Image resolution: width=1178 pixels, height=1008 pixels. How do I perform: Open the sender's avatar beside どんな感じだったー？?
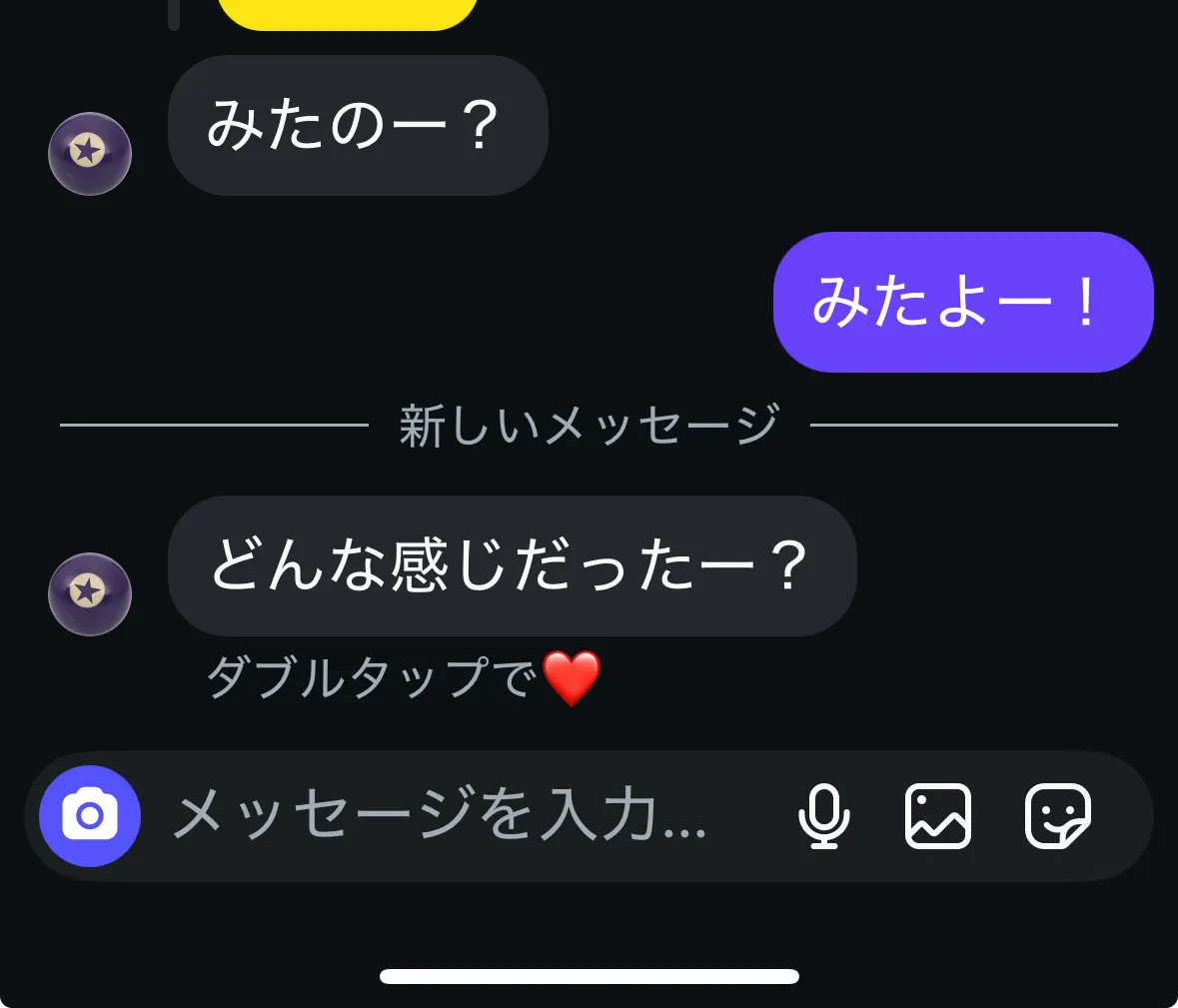(90, 594)
